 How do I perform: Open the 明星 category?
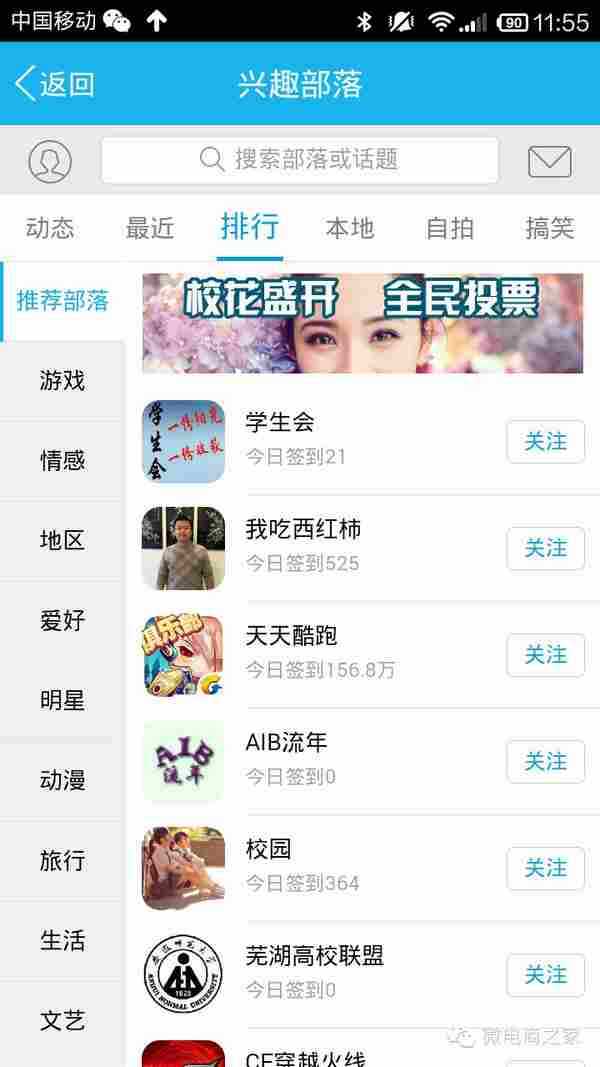62,701
